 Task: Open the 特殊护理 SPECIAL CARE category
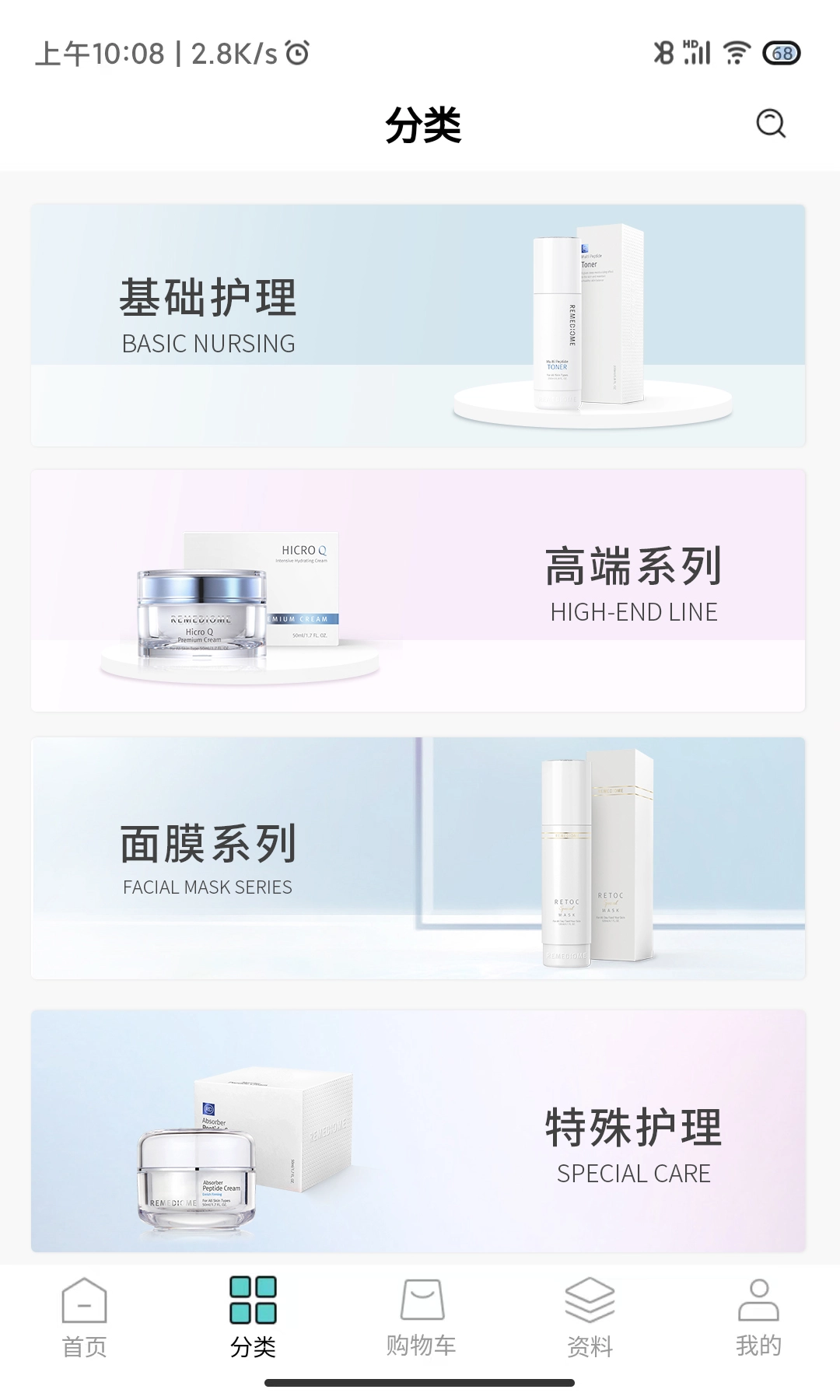(420, 1124)
